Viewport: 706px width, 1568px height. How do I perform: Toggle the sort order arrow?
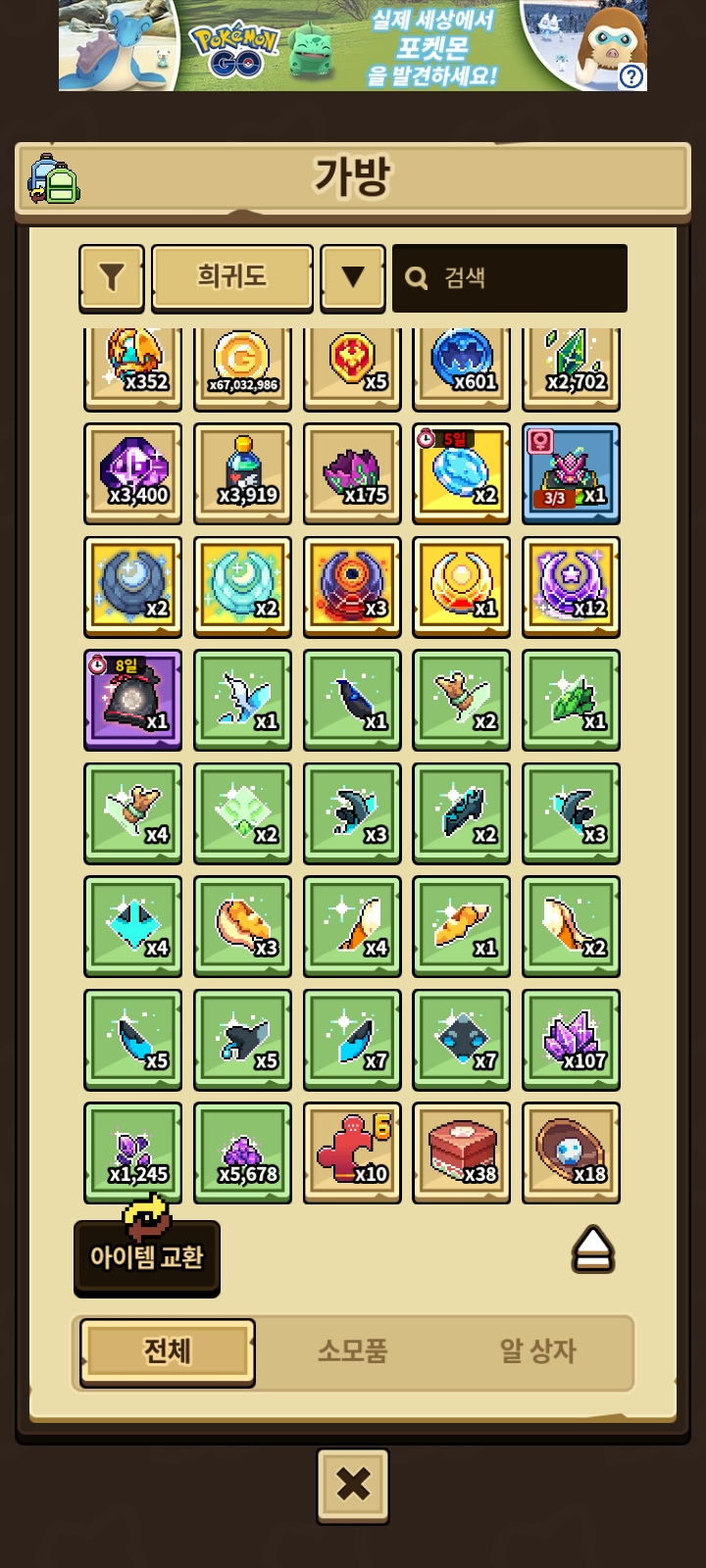click(353, 277)
